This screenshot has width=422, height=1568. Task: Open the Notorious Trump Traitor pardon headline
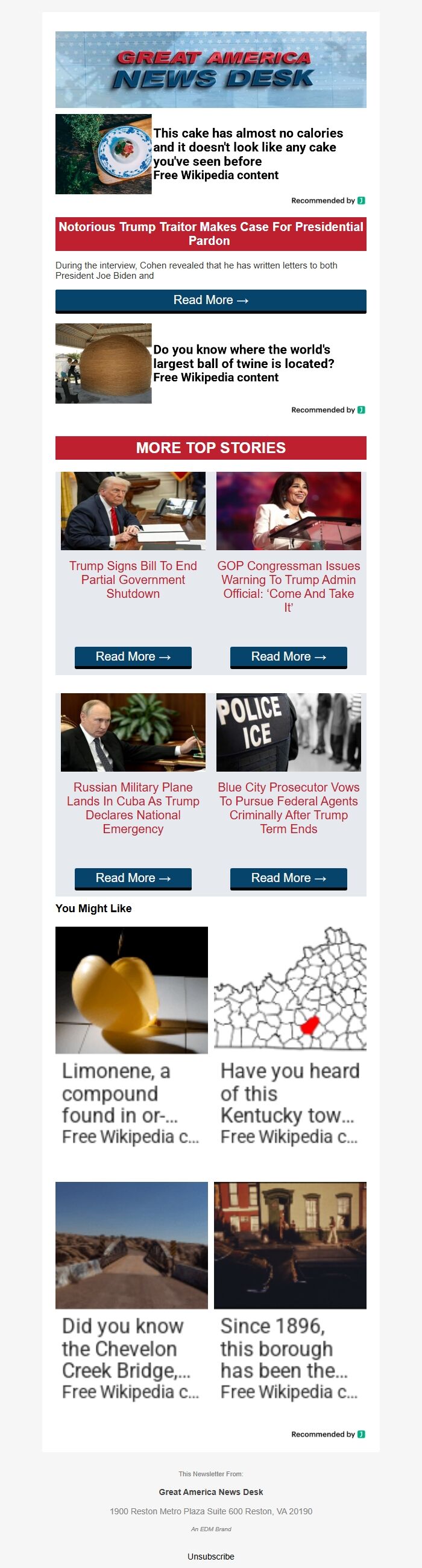tap(210, 233)
